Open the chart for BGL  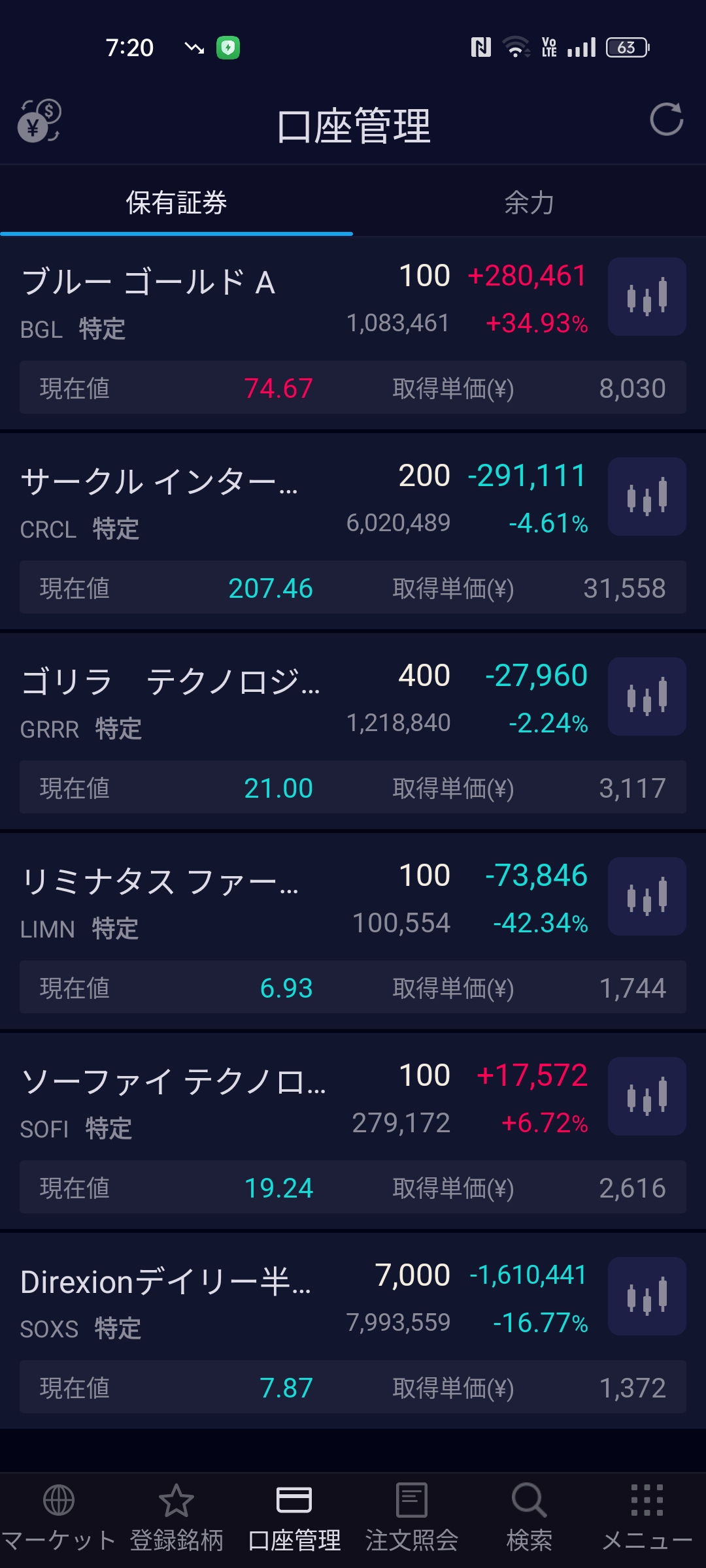647,297
